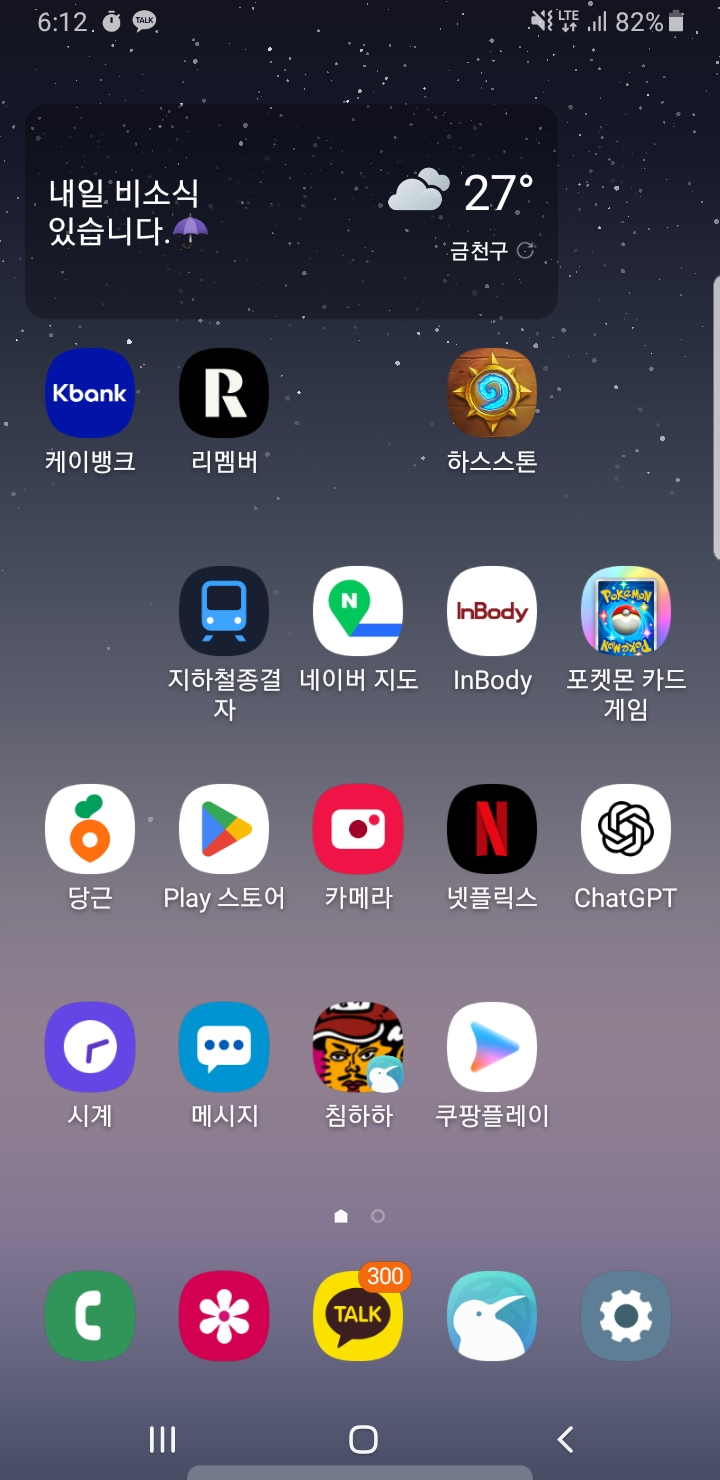Launch the 카메라 app
The width and height of the screenshot is (720, 1480).
pyautogui.click(x=358, y=829)
